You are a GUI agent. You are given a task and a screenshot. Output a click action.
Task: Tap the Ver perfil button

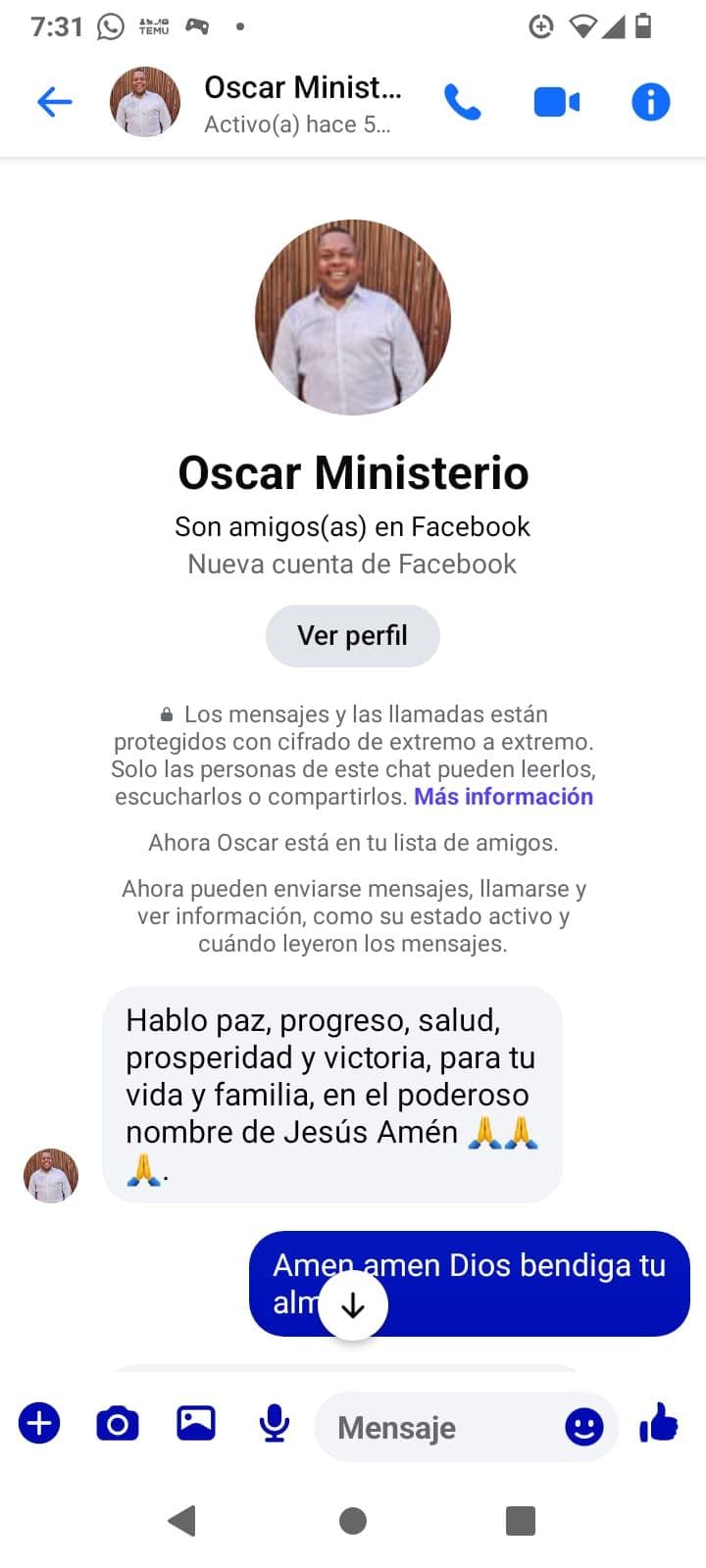(352, 635)
